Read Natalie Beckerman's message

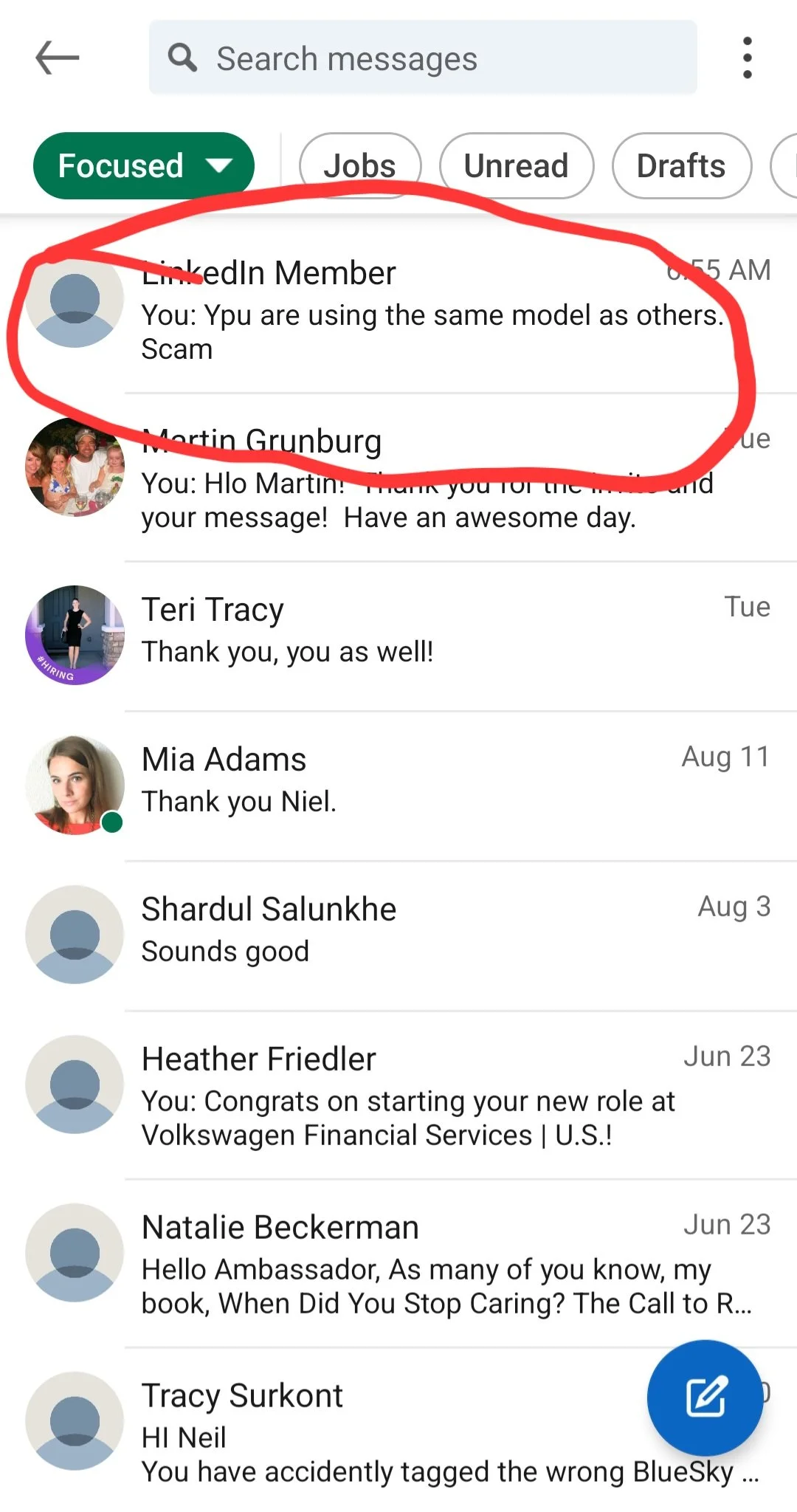[x=398, y=1264]
